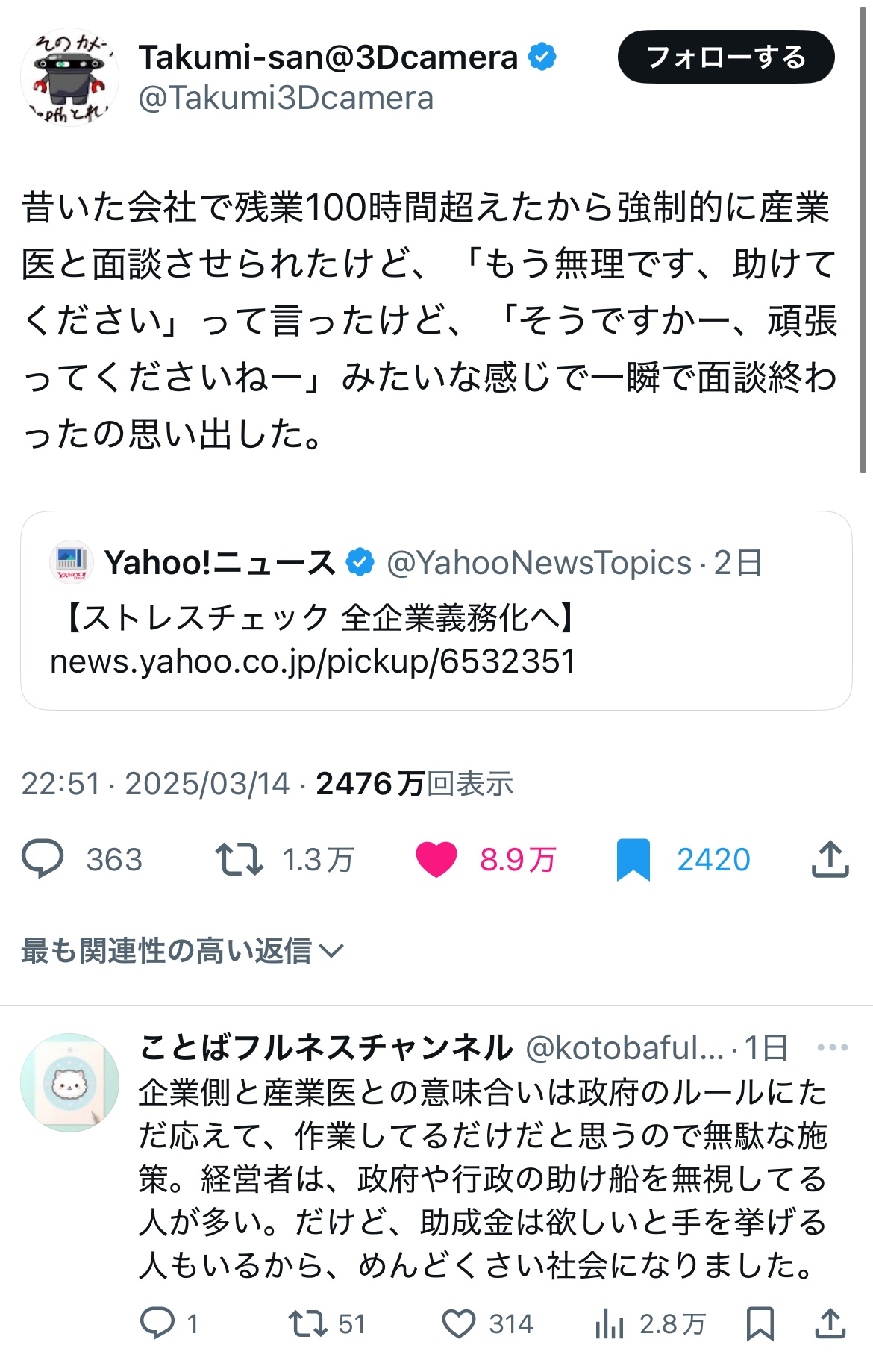Repost ことばフルネスチャンネル's reply
The width and height of the screenshot is (873, 1372).
308,1323
